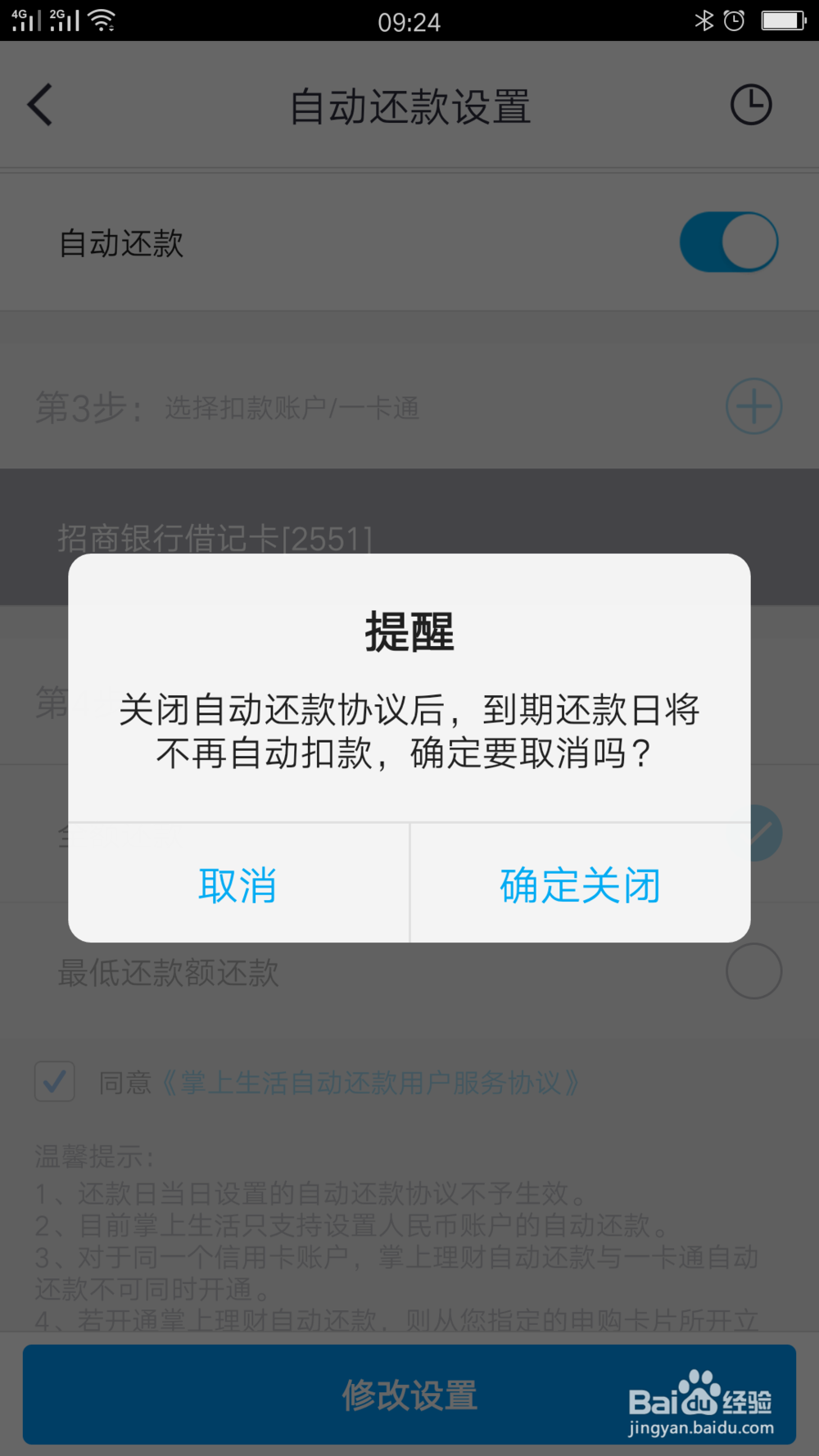Viewport: 819px width, 1456px height.
Task: Disable the 自动还款 toggle switch
Action: pos(728,242)
